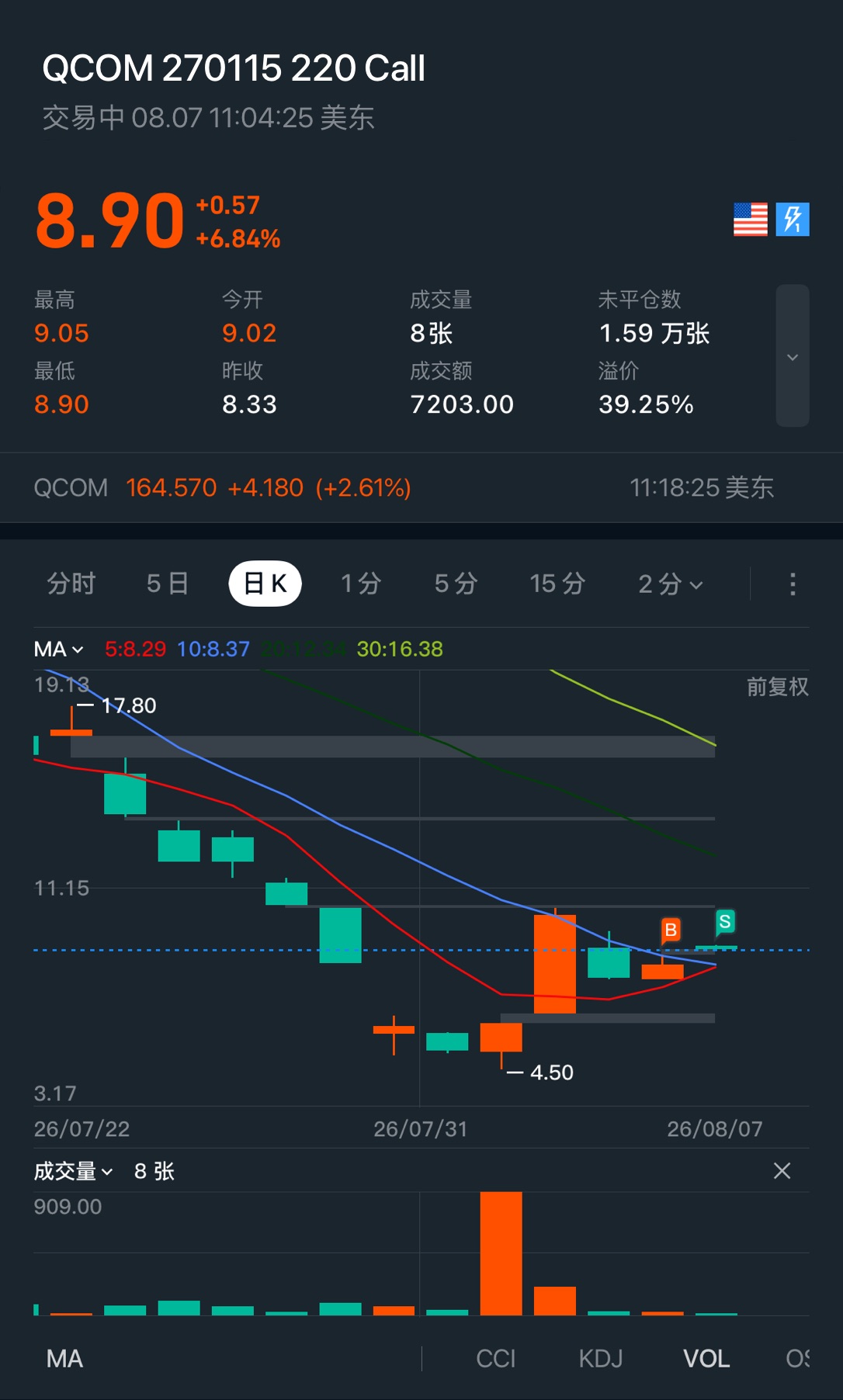The image size is (843, 1400).
Task: Select the VOL indicator
Action: click(706, 1359)
